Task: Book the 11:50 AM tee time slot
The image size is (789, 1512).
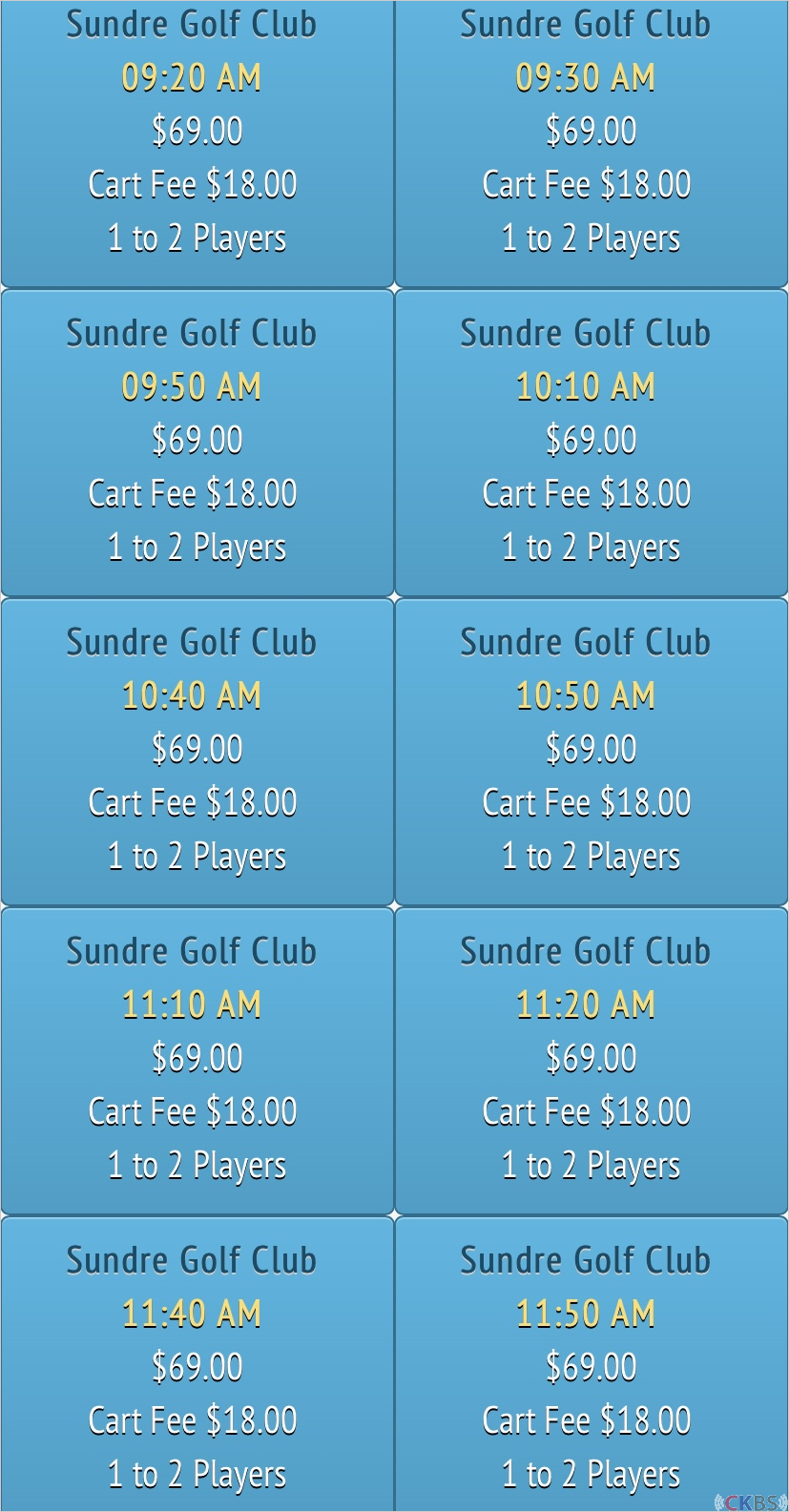Action: 591,1364
